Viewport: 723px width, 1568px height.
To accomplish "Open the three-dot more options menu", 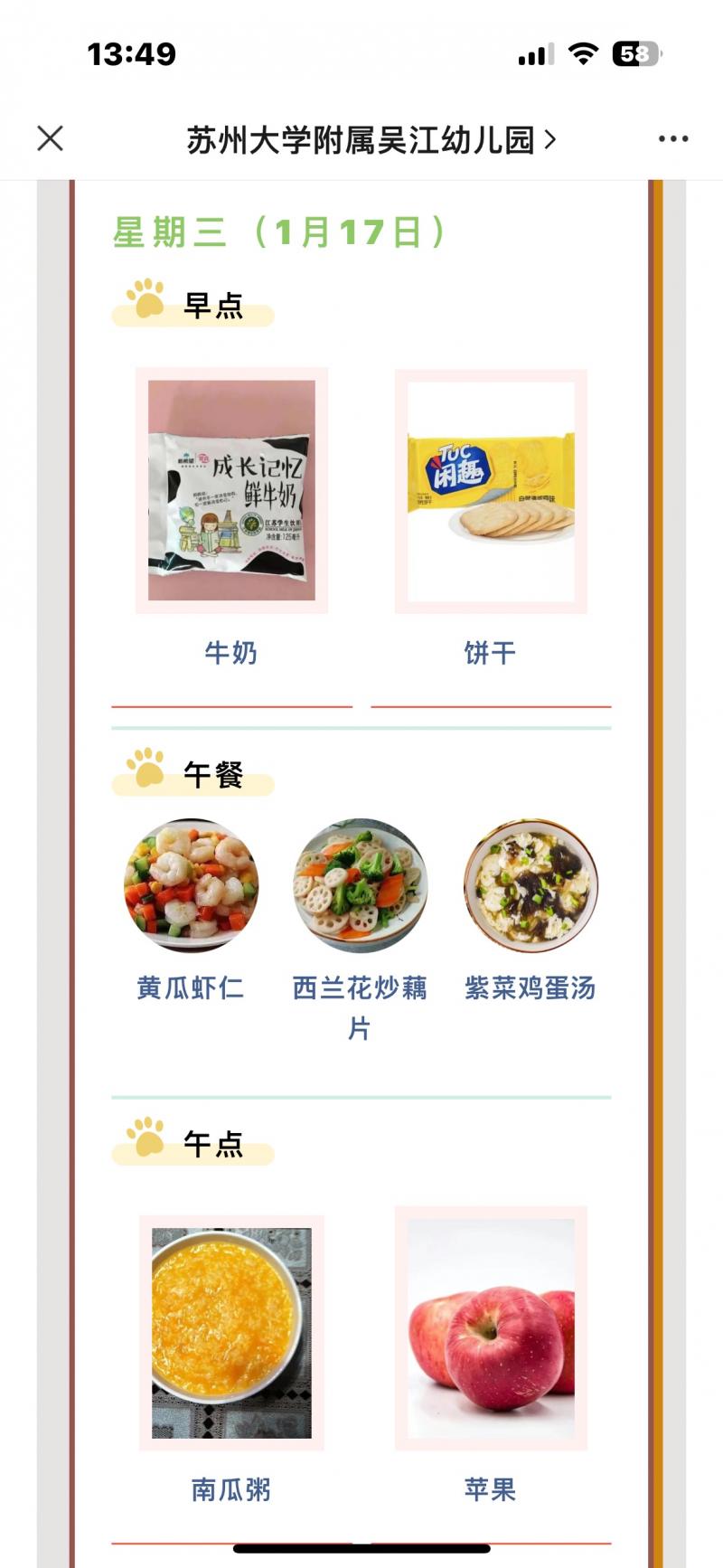I will click(x=672, y=139).
